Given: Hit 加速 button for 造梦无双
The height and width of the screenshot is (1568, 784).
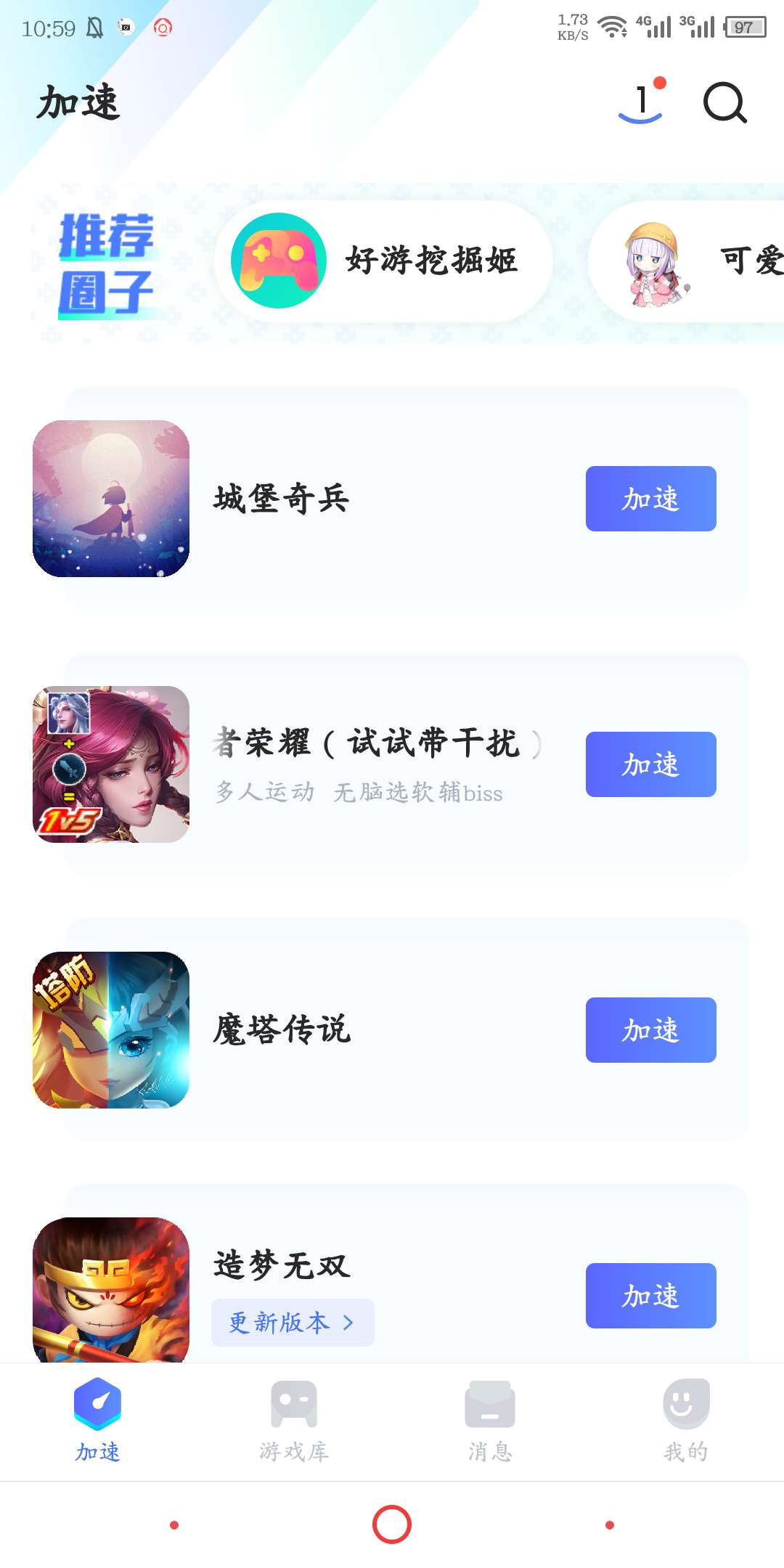Looking at the screenshot, I should [650, 1296].
